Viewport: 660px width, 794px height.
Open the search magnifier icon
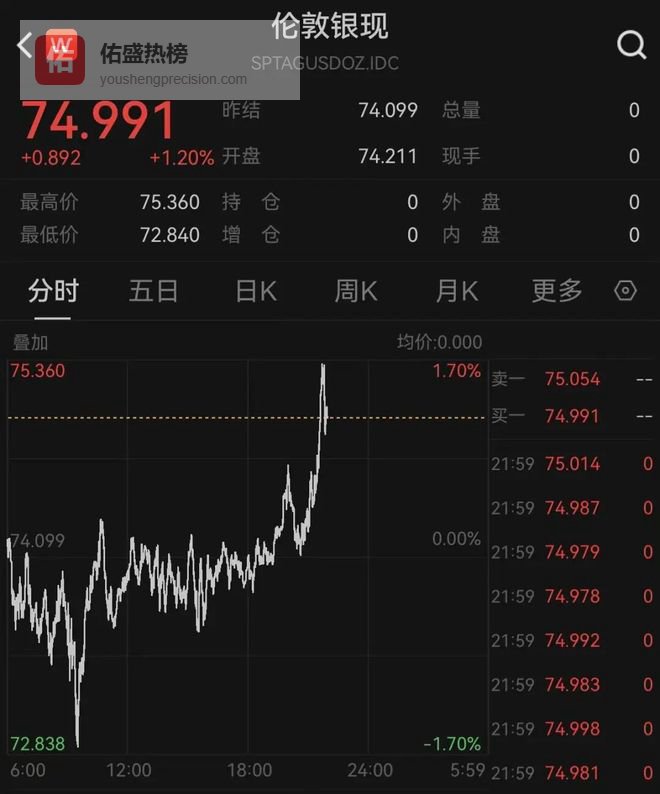[631, 45]
